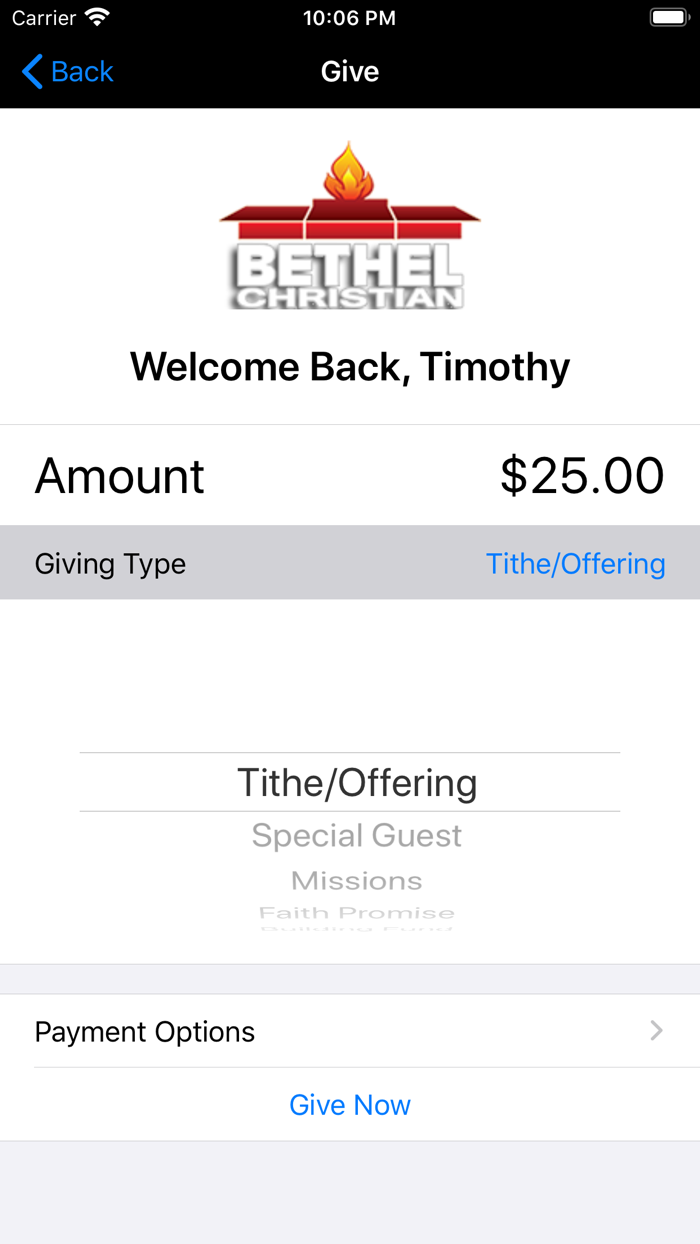Image resolution: width=700 pixels, height=1244 pixels.
Task: Choose Missions in the picker
Action: tap(357, 881)
